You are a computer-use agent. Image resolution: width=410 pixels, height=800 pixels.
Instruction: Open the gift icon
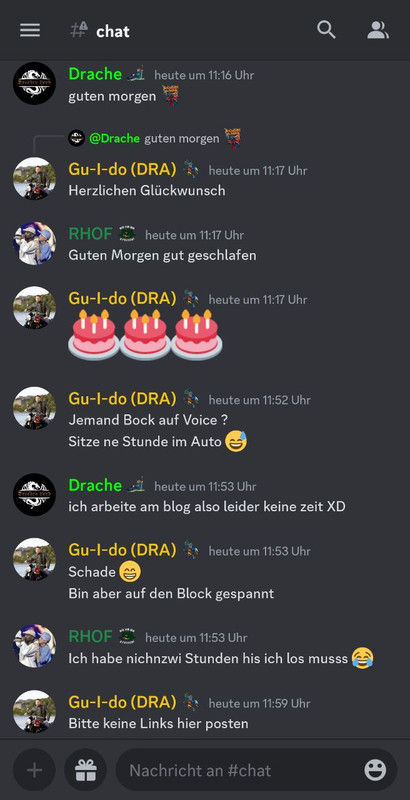tap(86, 770)
